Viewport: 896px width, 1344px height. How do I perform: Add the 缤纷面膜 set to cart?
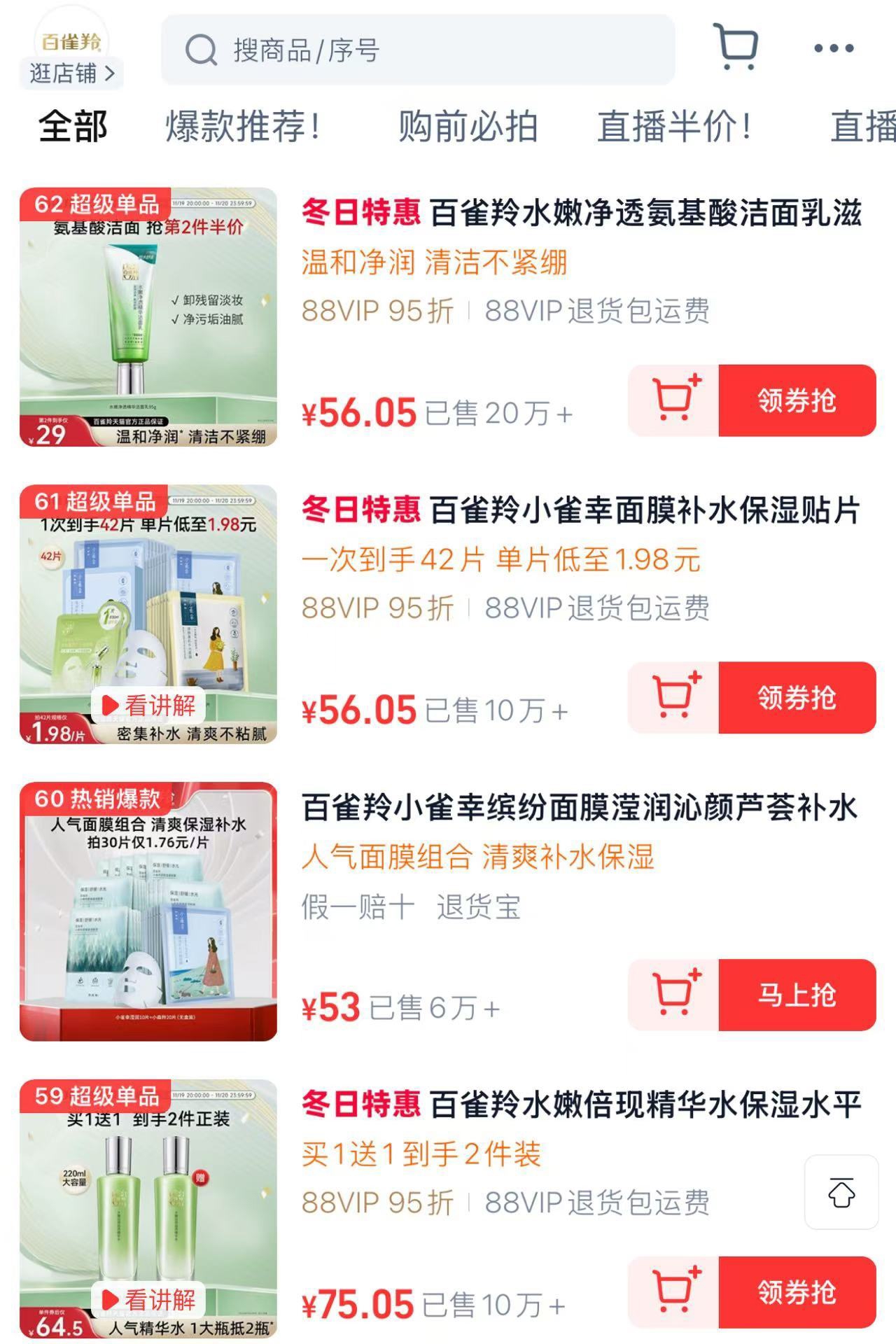674,995
